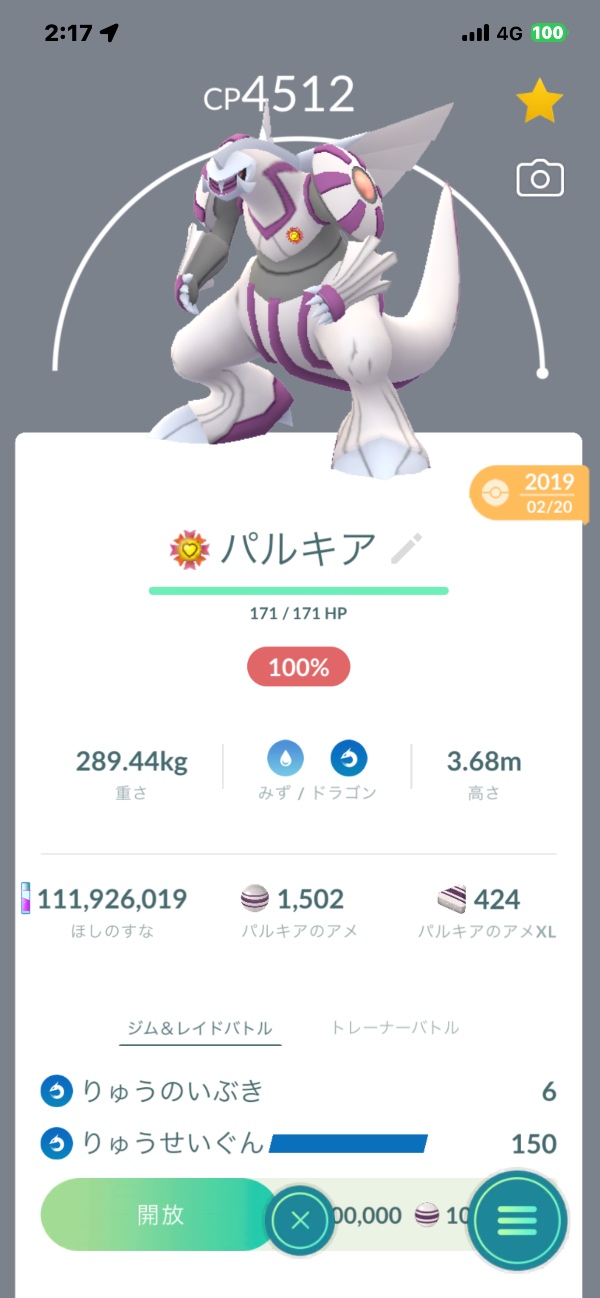The image size is (600, 1298).
Task: Tap the 100% appraisal badge
Action: pos(298,667)
